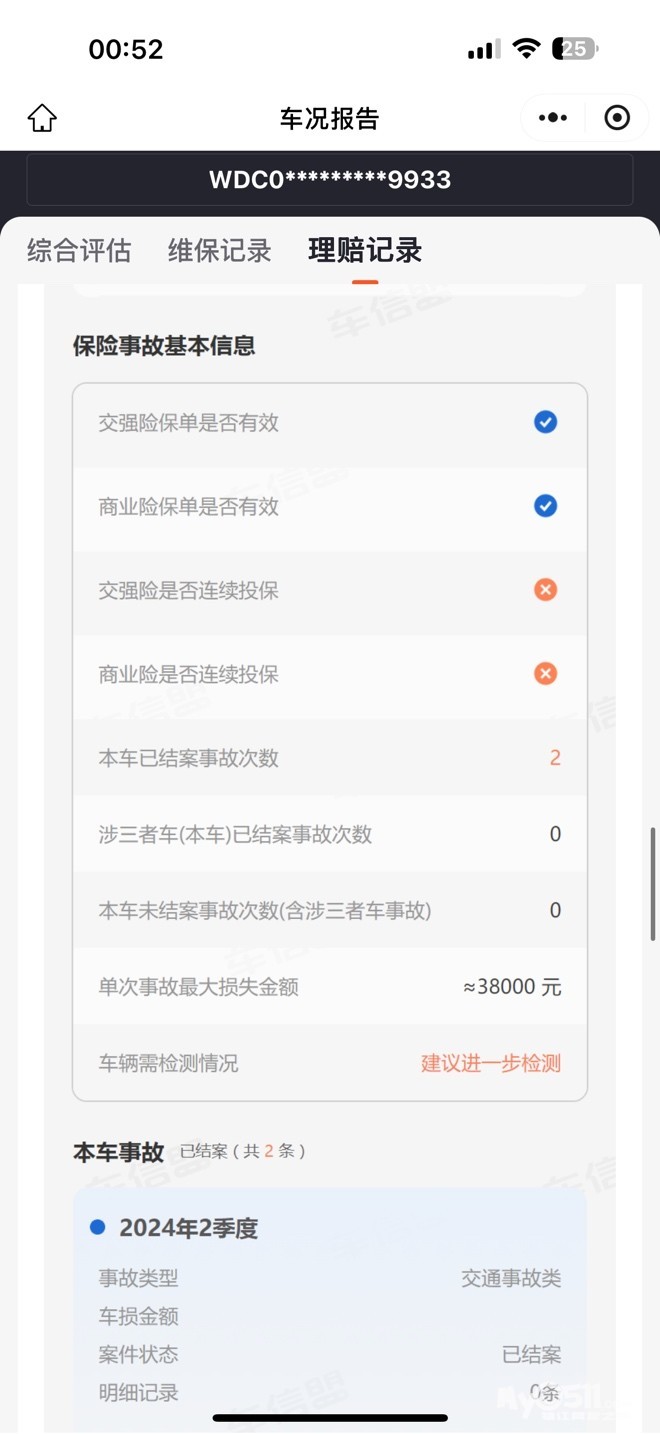
Task: Go to the mini program home page
Action: (42, 118)
